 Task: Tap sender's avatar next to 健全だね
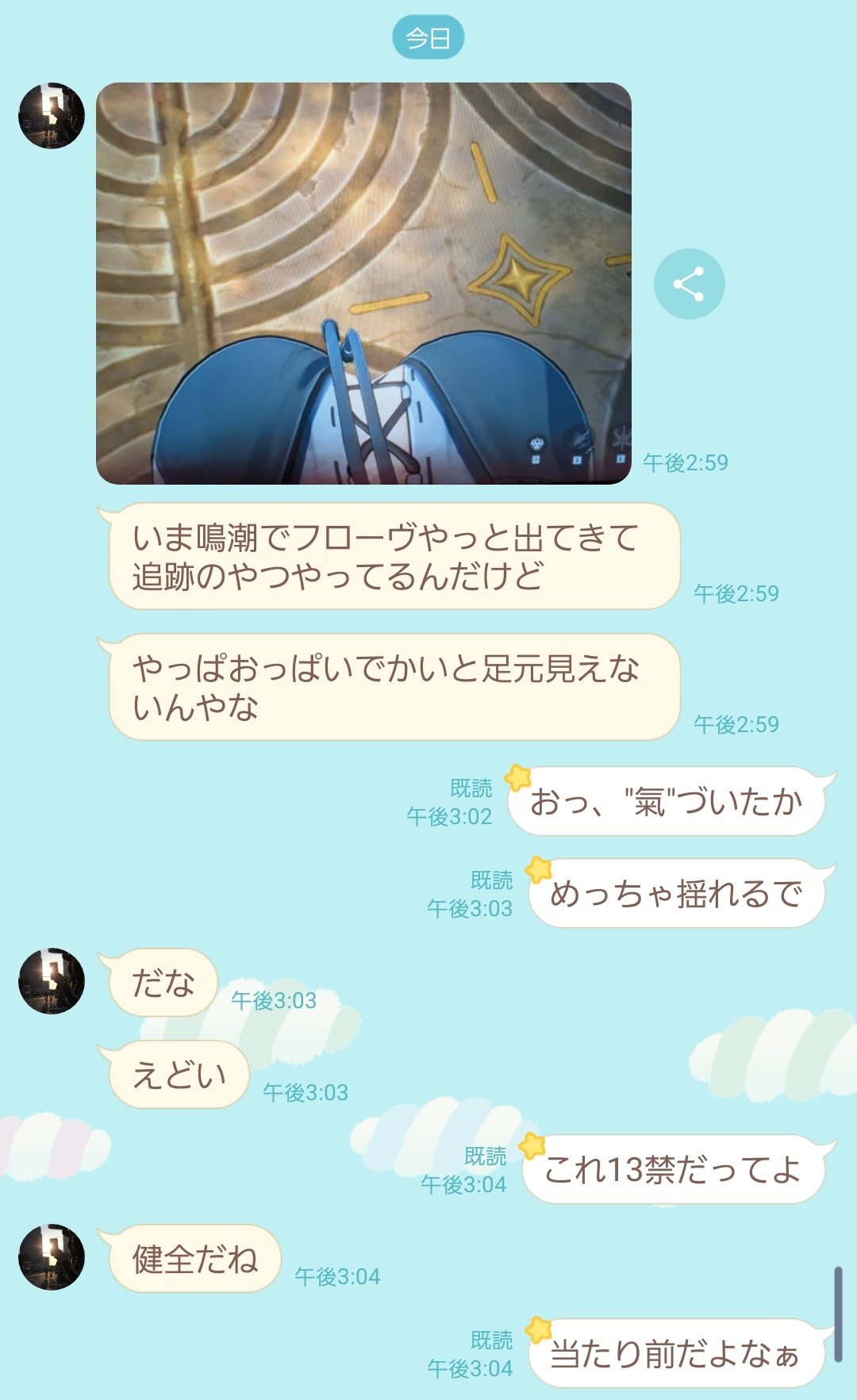[52, 1256]
